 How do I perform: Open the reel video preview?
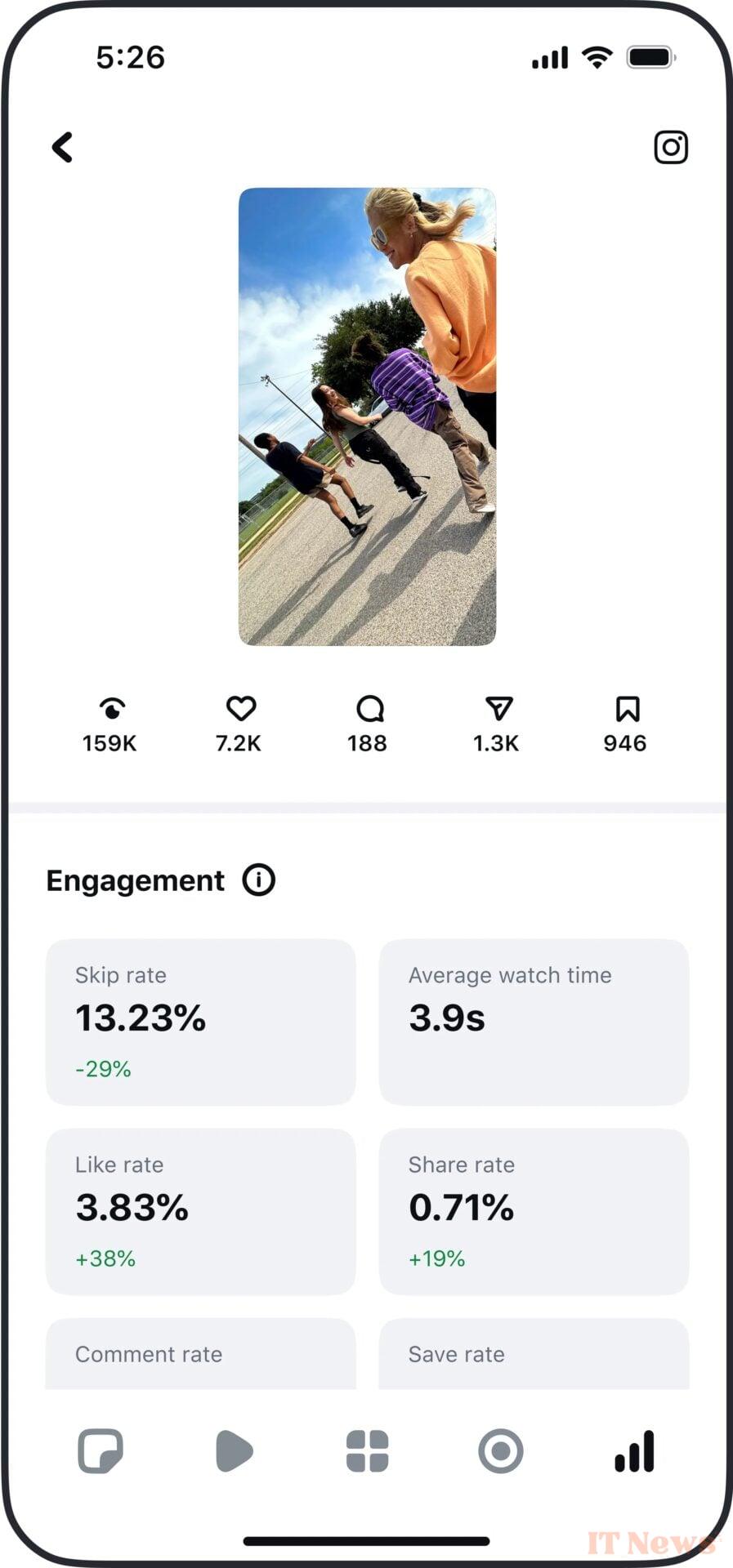[367, 416]
